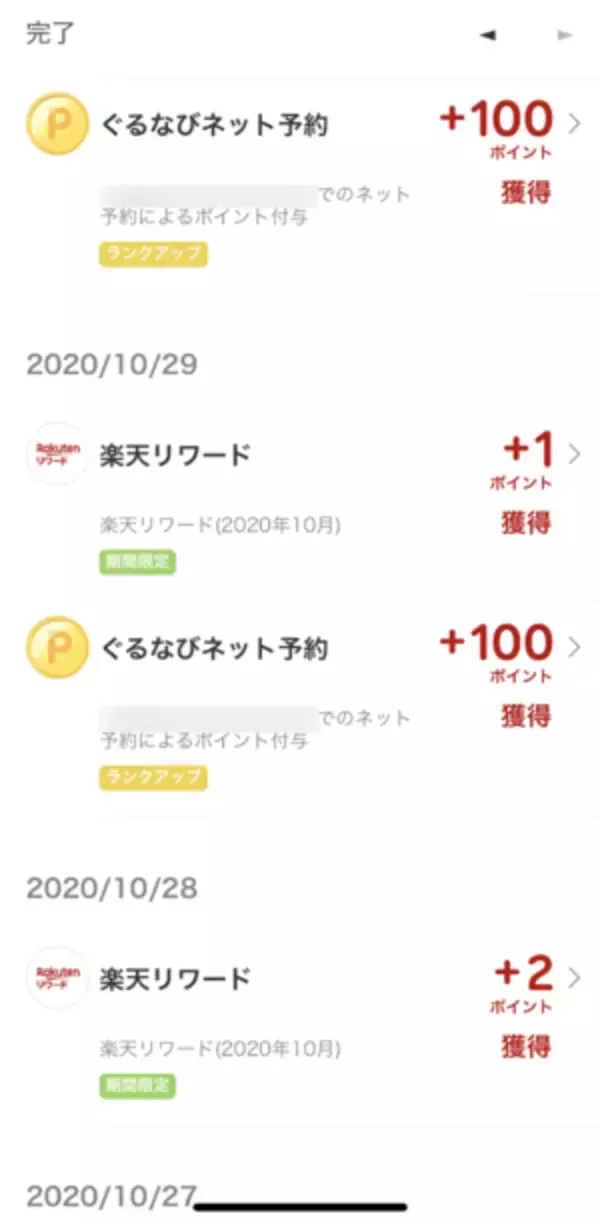
Task: Go back with the black left arrow
Action: point(488,35)
